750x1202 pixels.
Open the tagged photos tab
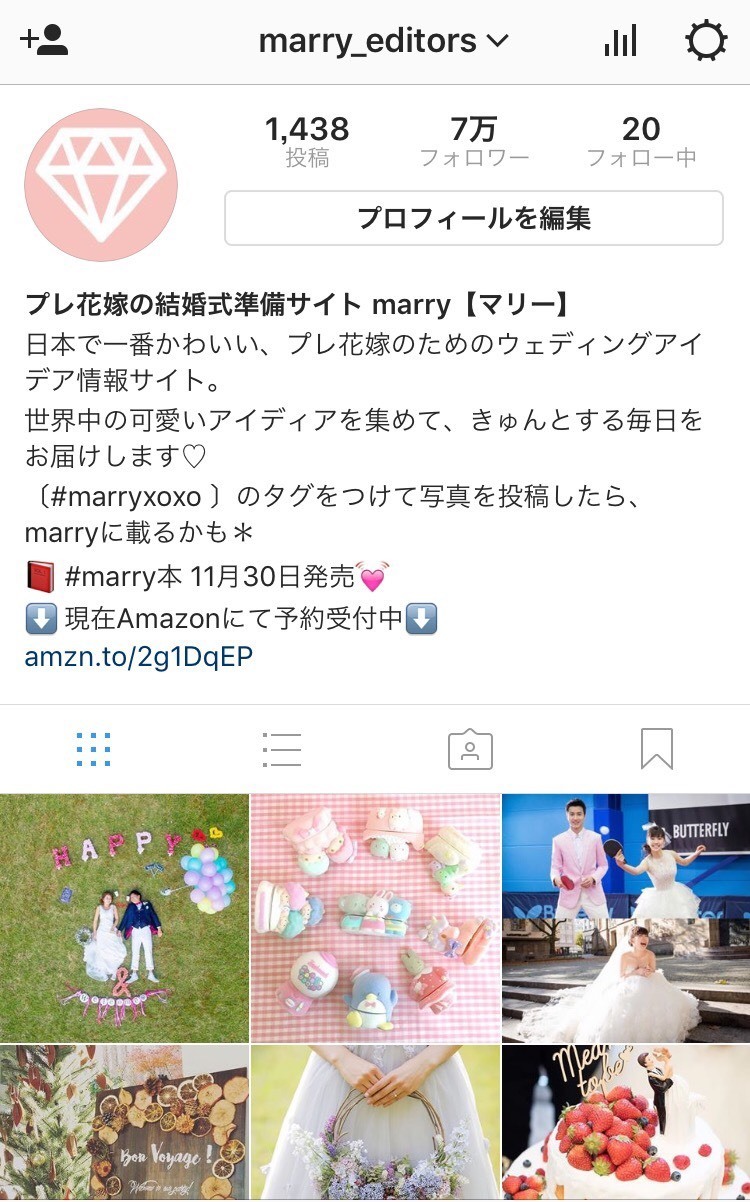coord(469,749)
